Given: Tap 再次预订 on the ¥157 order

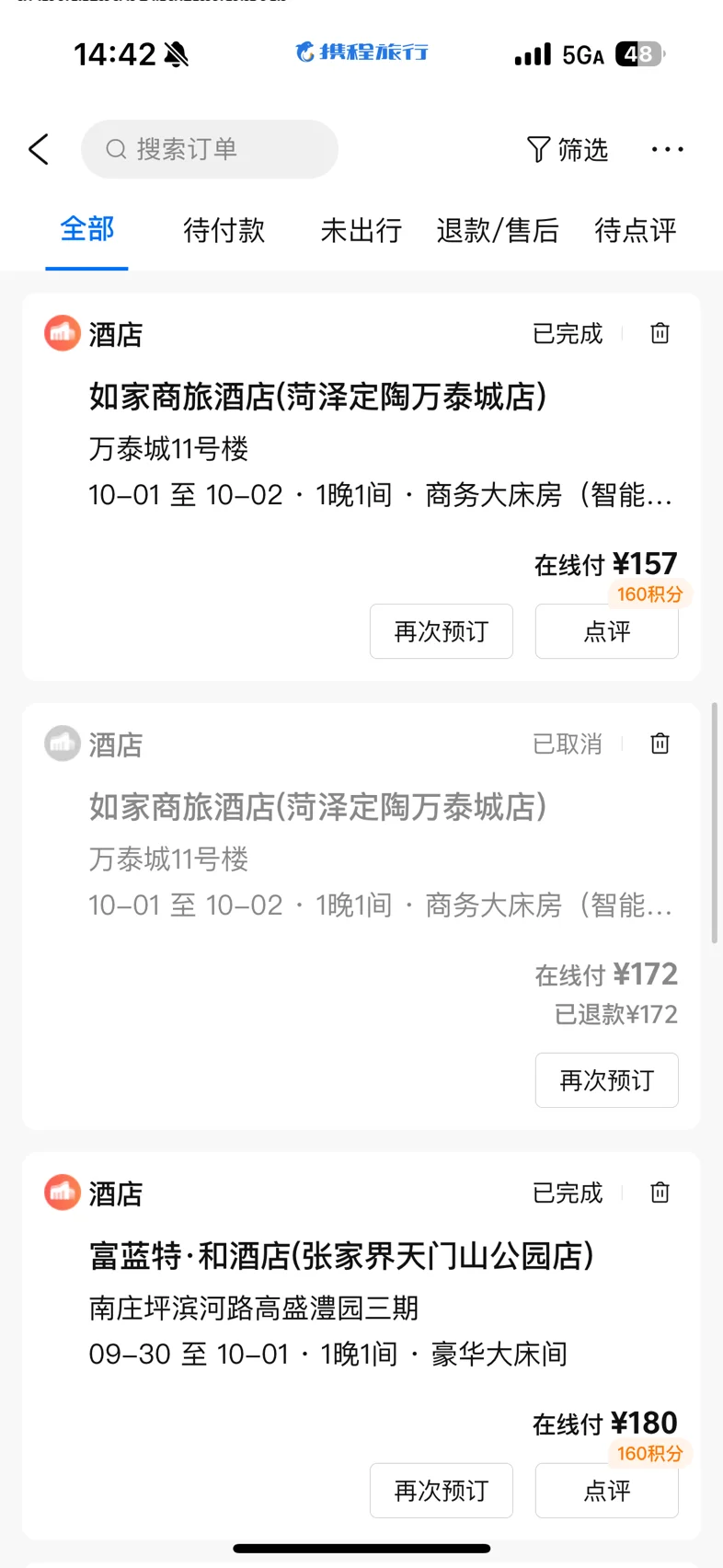Looking at the screenshot, I should 442,631.
